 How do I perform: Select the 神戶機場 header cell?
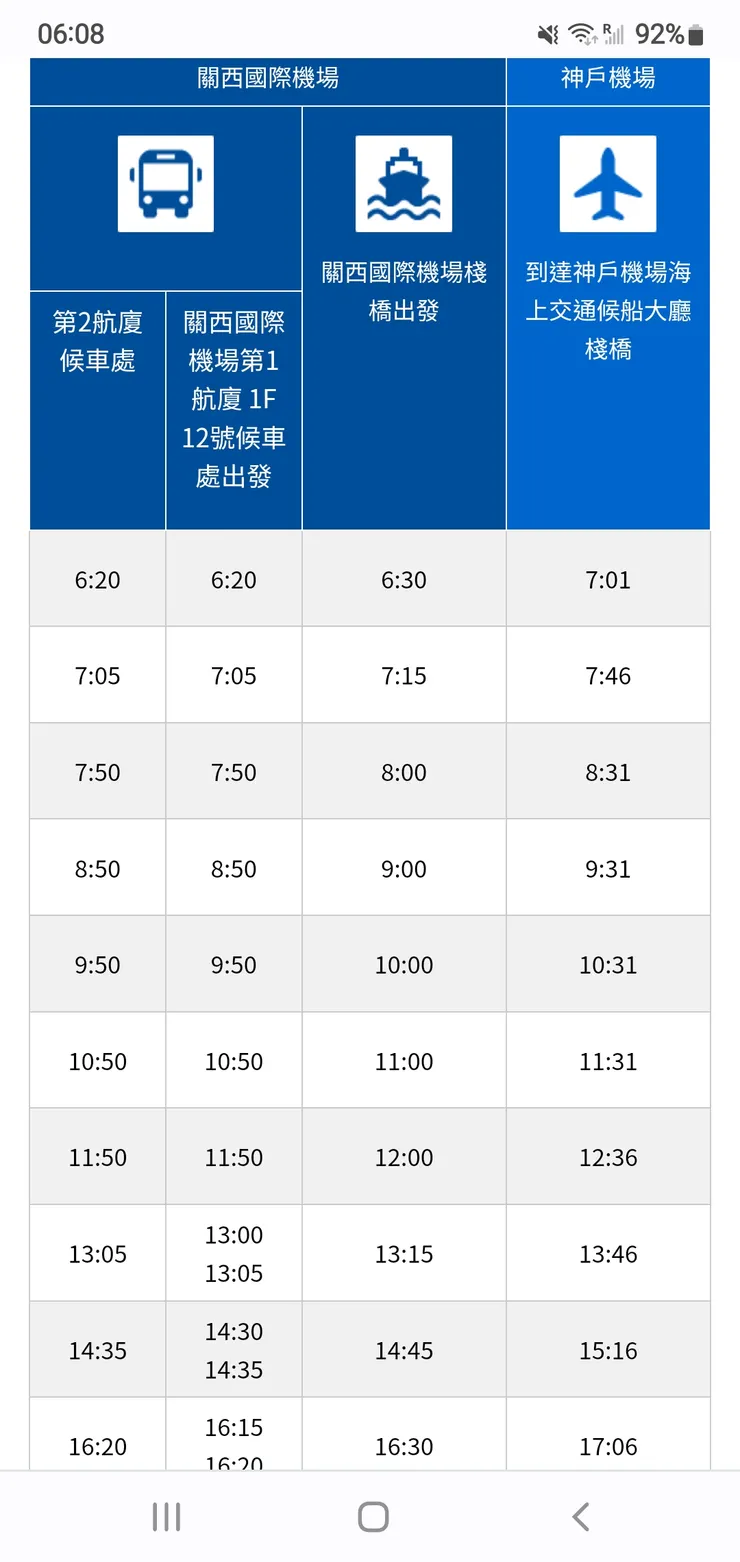(x=608, y=81)
